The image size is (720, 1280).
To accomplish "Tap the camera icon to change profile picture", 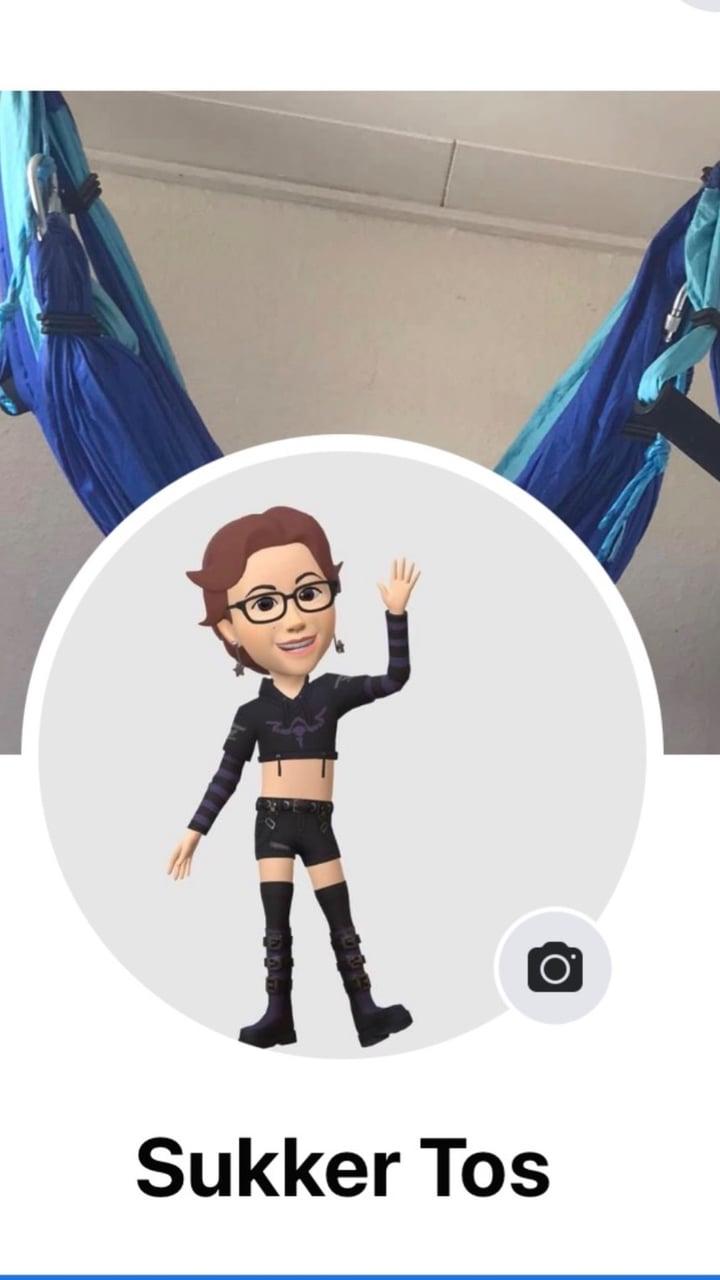I will tap(554, 967).
